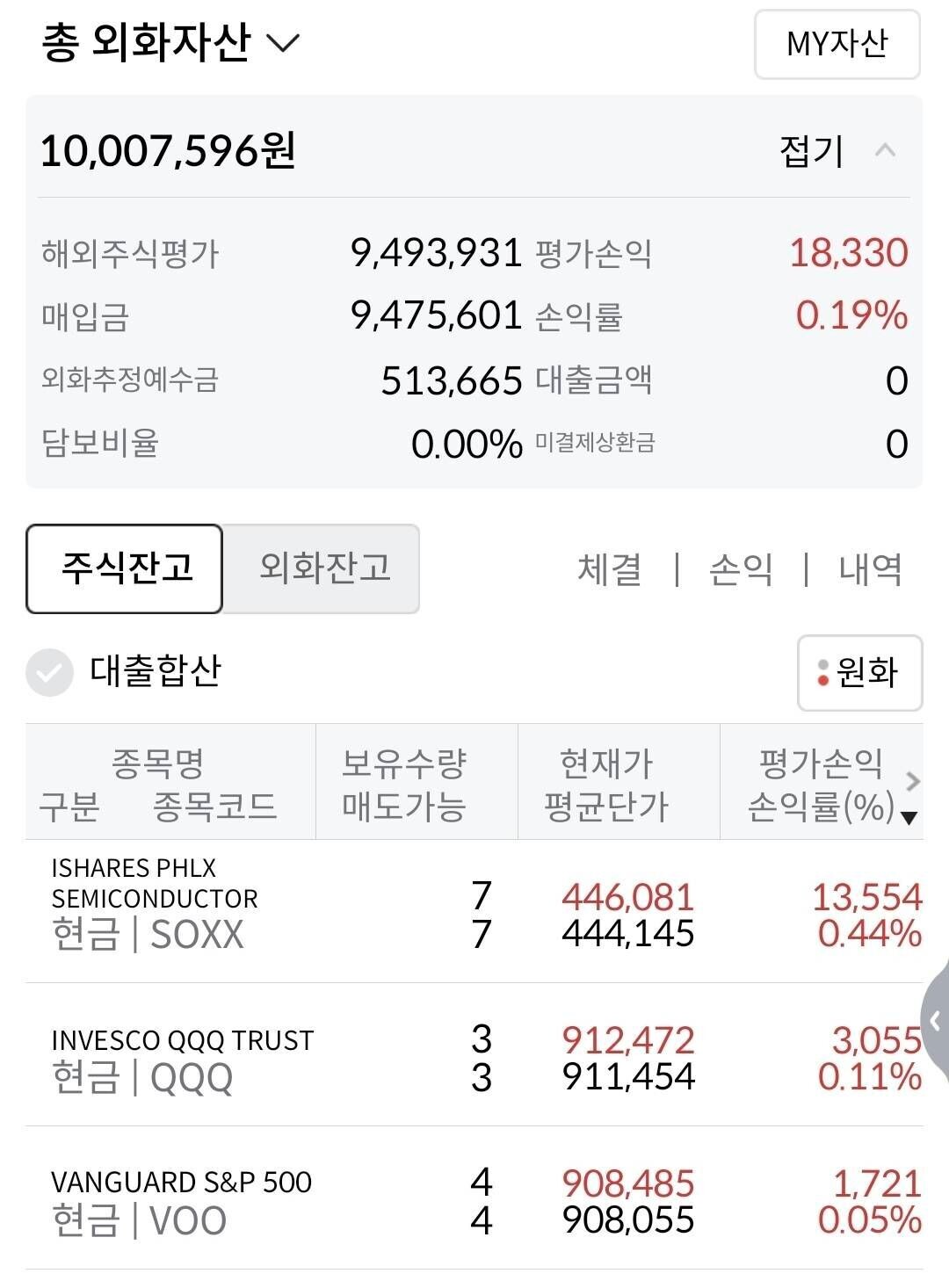
Task: Collapse the asset summary via 접기
Action: [x=808, y=149]
